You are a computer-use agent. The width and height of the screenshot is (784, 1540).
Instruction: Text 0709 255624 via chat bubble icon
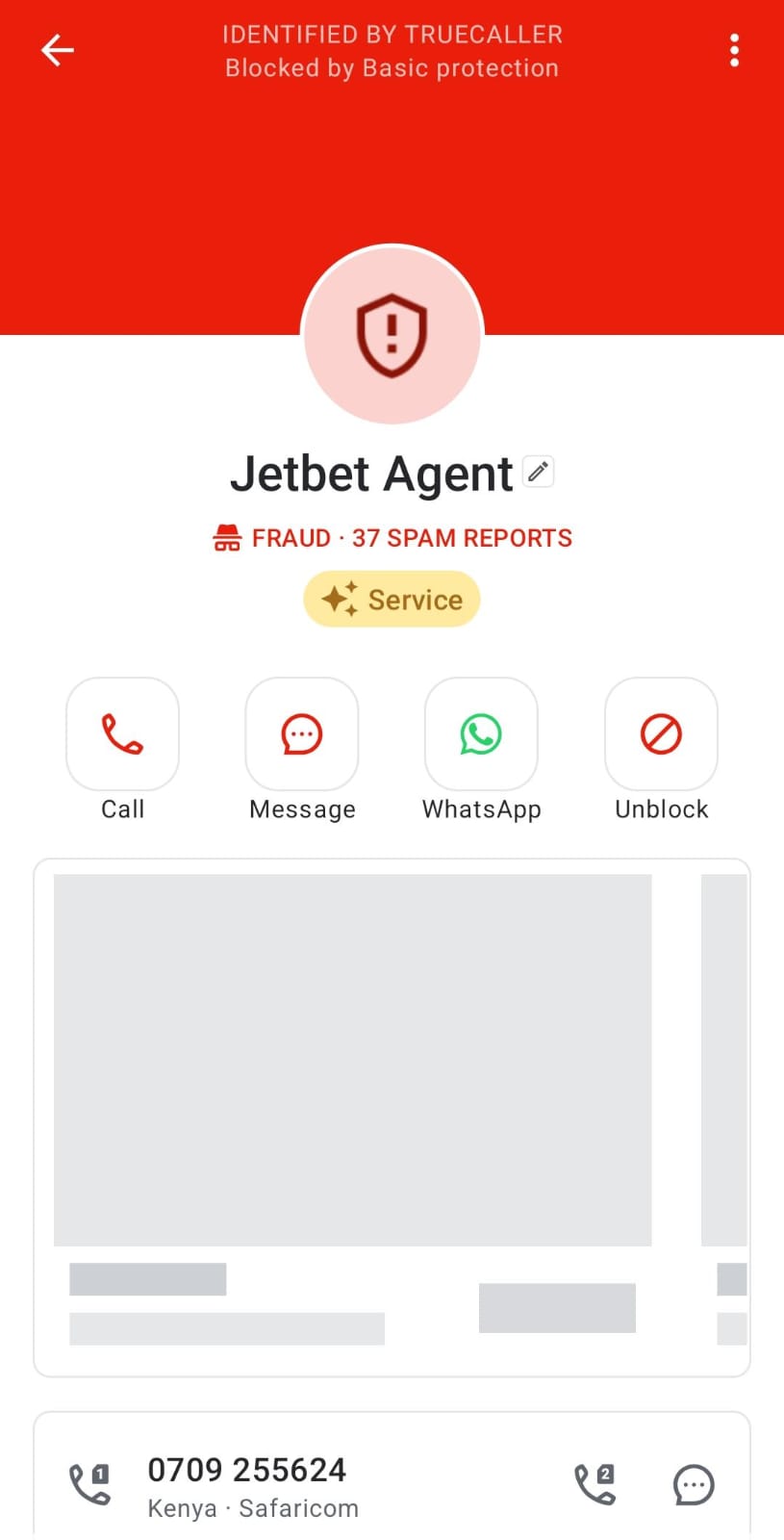pos(693,1483)
